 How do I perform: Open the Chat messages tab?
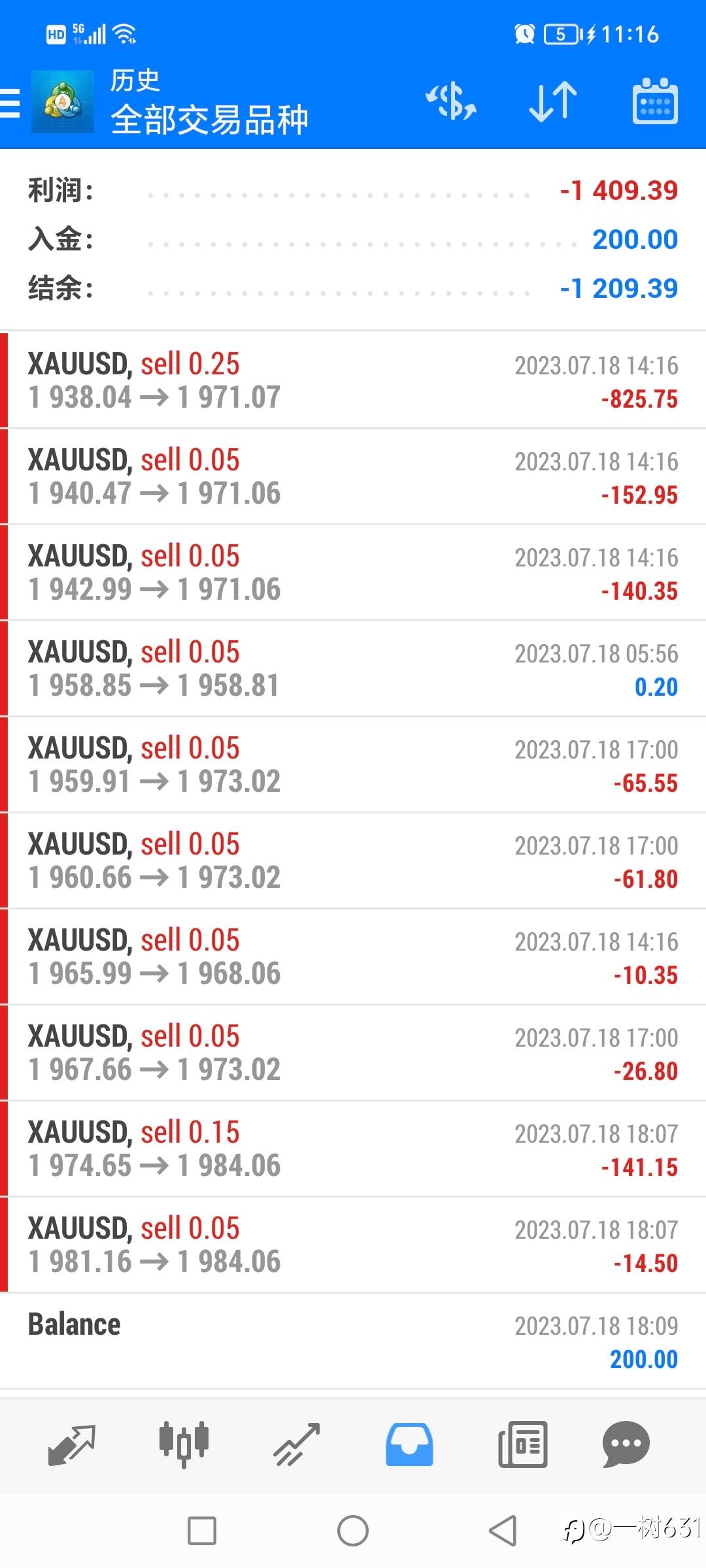626,1445
